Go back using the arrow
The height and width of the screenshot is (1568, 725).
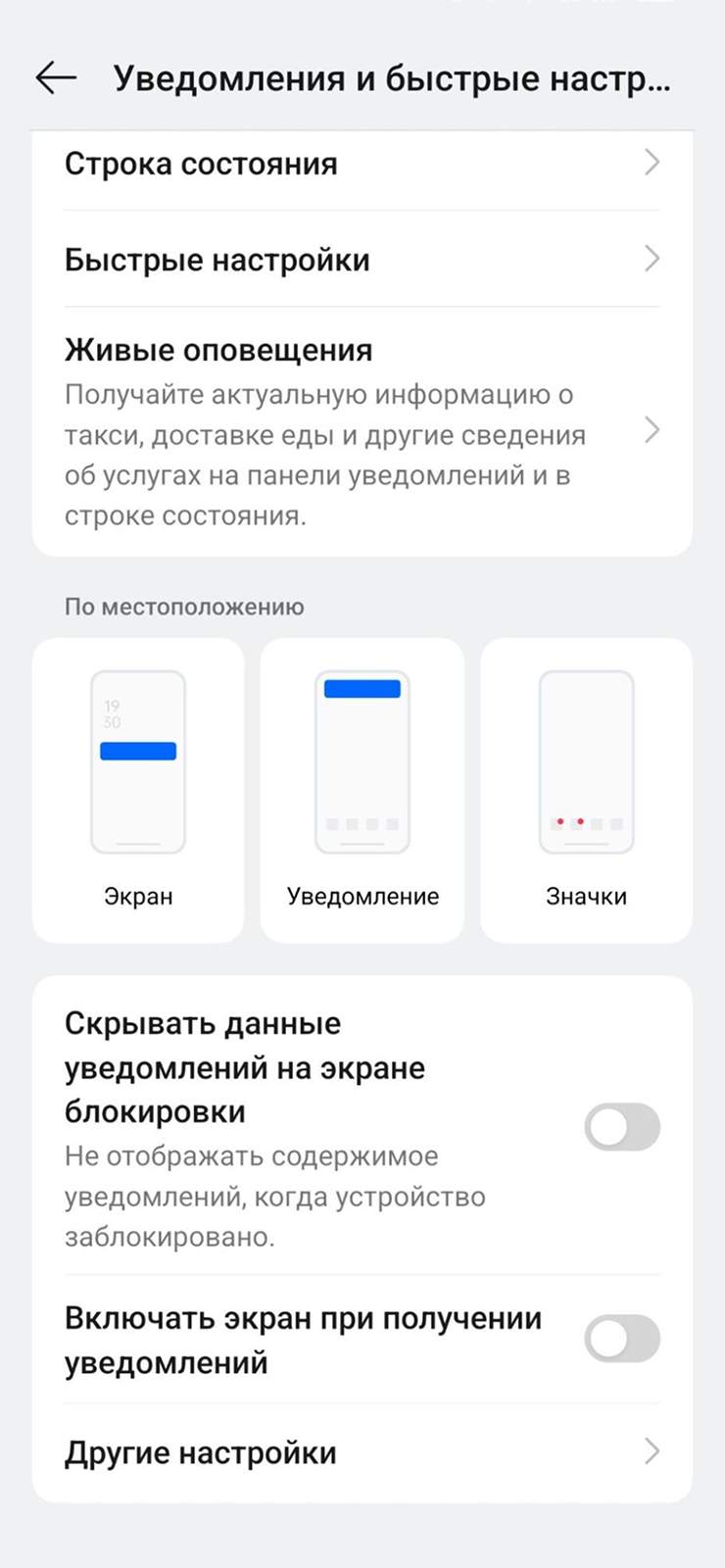click(x=56, y=78)
